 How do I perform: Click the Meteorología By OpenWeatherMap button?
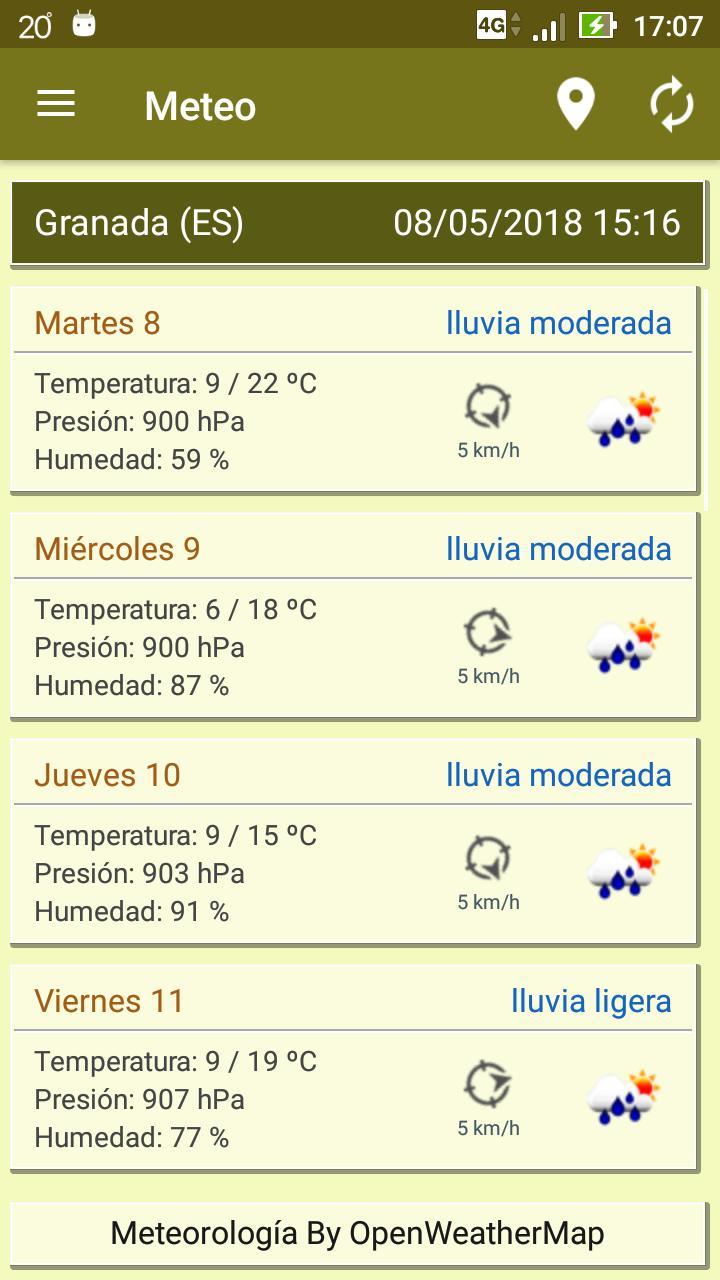coord(360,1233)
